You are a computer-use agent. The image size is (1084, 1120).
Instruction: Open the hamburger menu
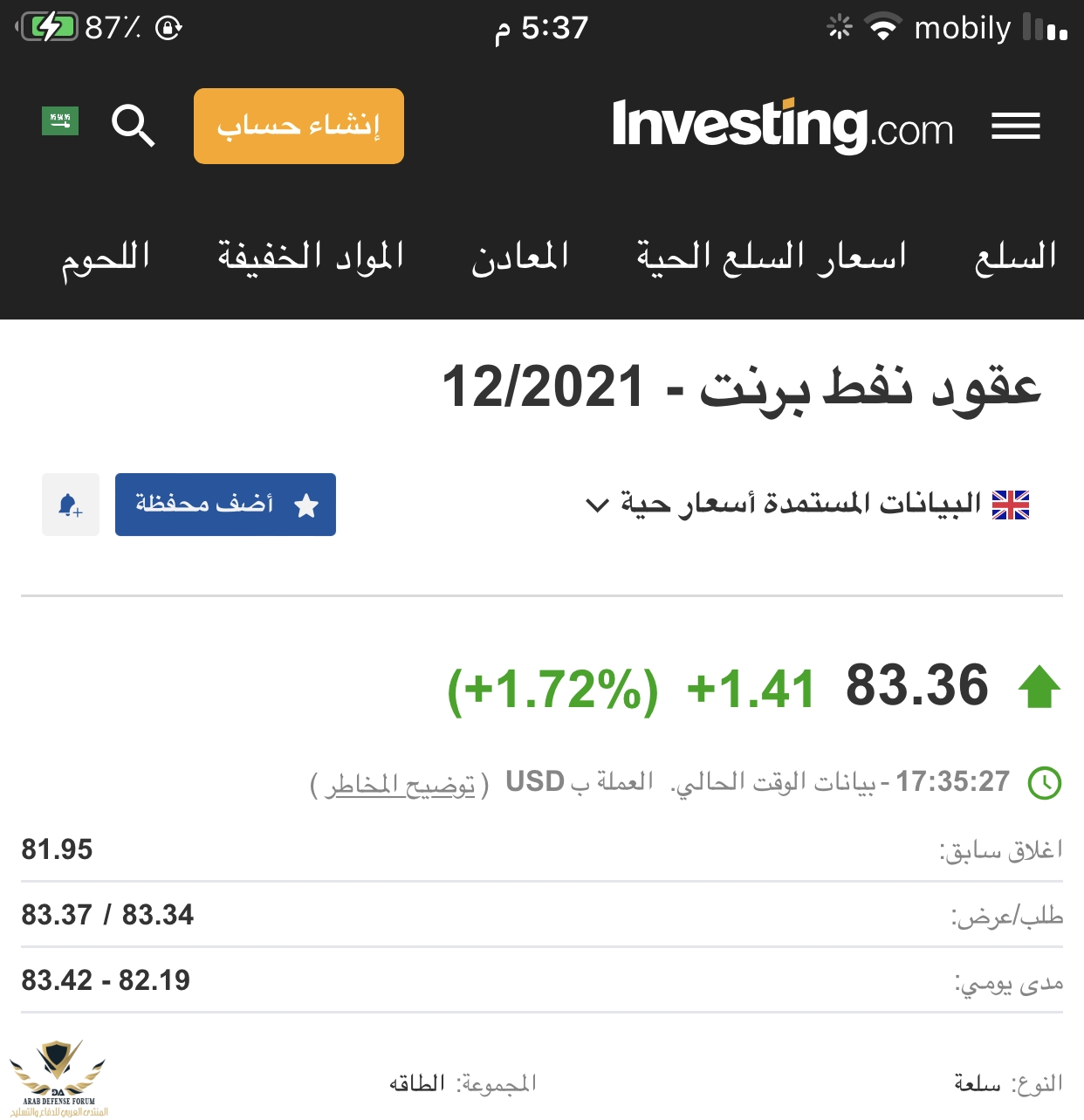tap(1015, 127)
